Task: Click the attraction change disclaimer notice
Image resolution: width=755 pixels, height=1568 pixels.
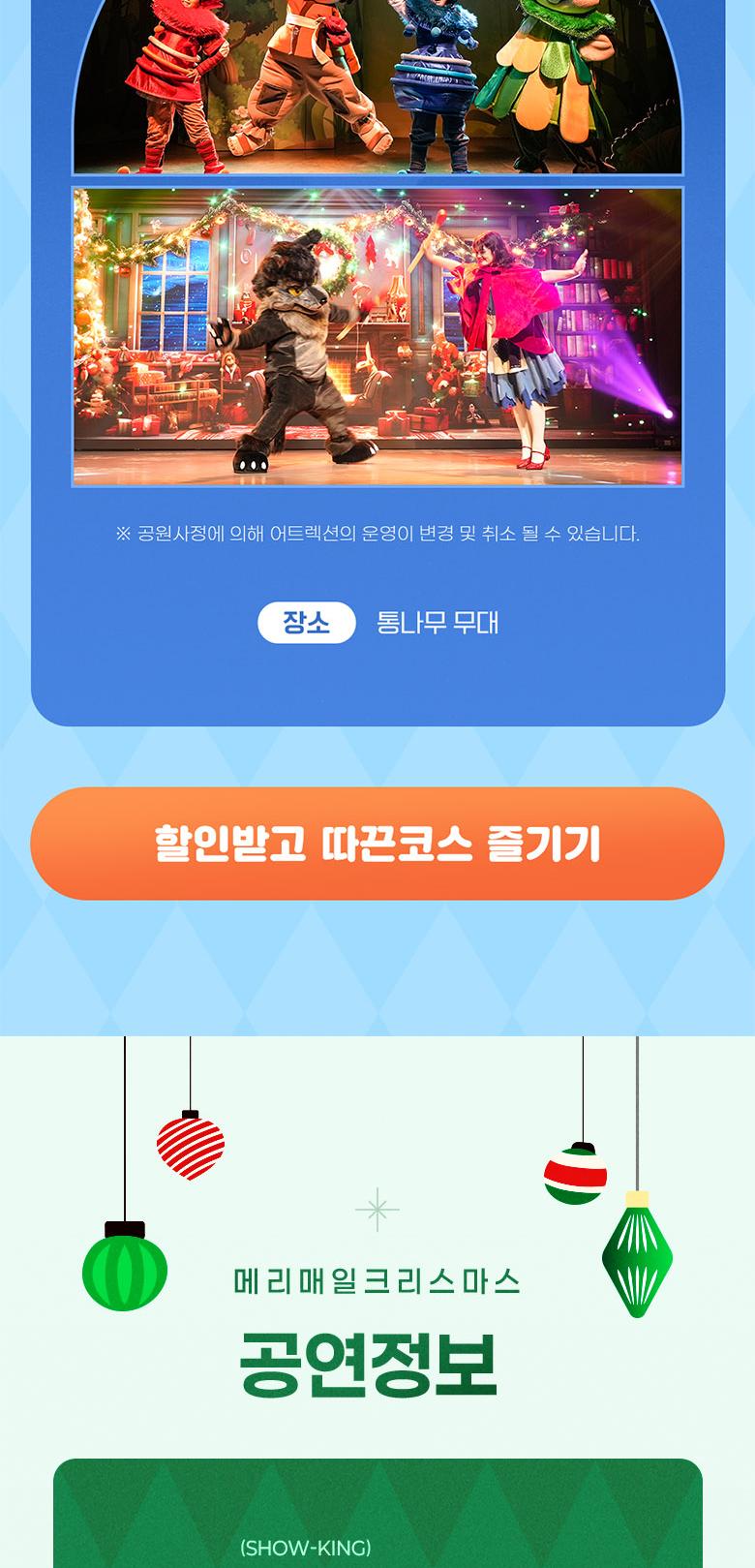Action: click(x=377, y=533)
